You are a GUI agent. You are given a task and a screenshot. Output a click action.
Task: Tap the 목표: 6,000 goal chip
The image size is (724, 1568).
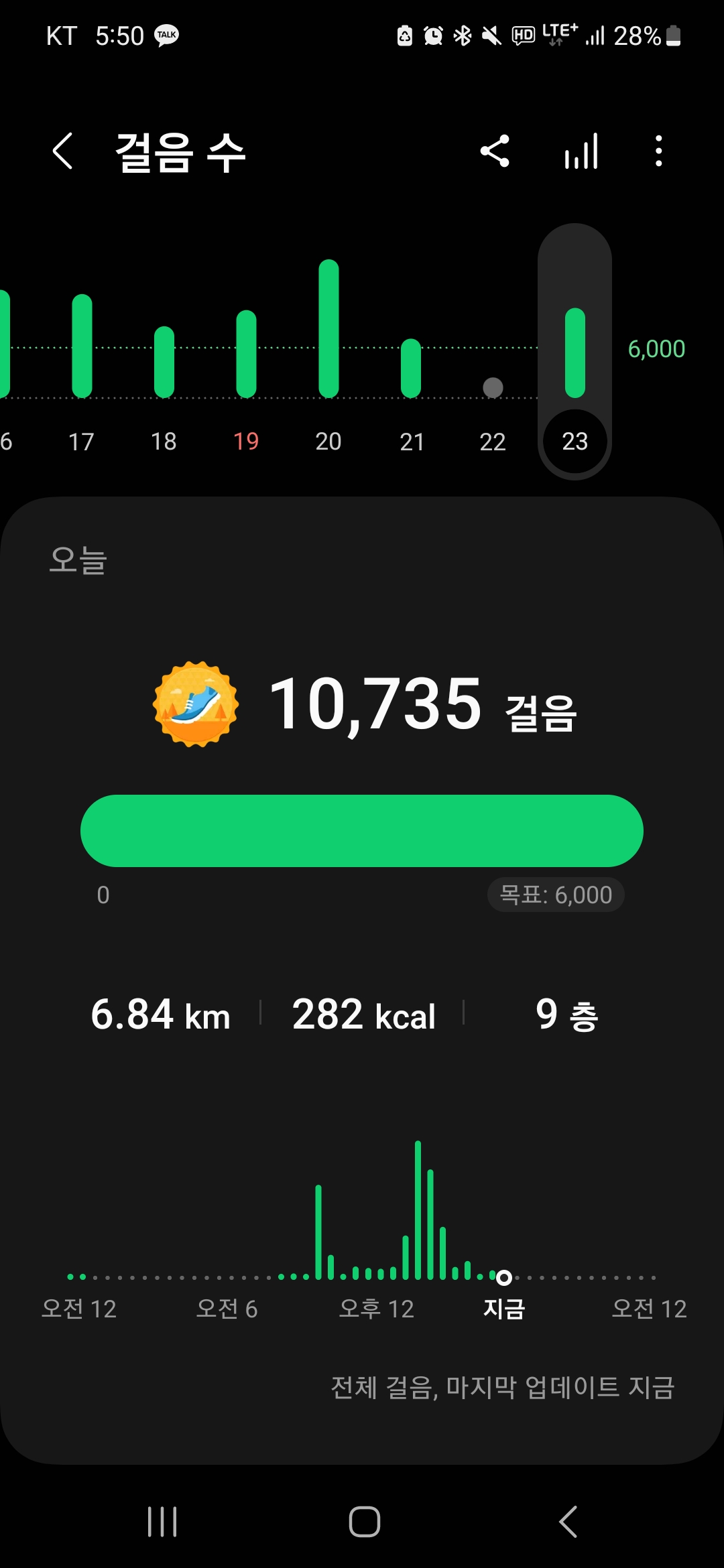(556, 895)
